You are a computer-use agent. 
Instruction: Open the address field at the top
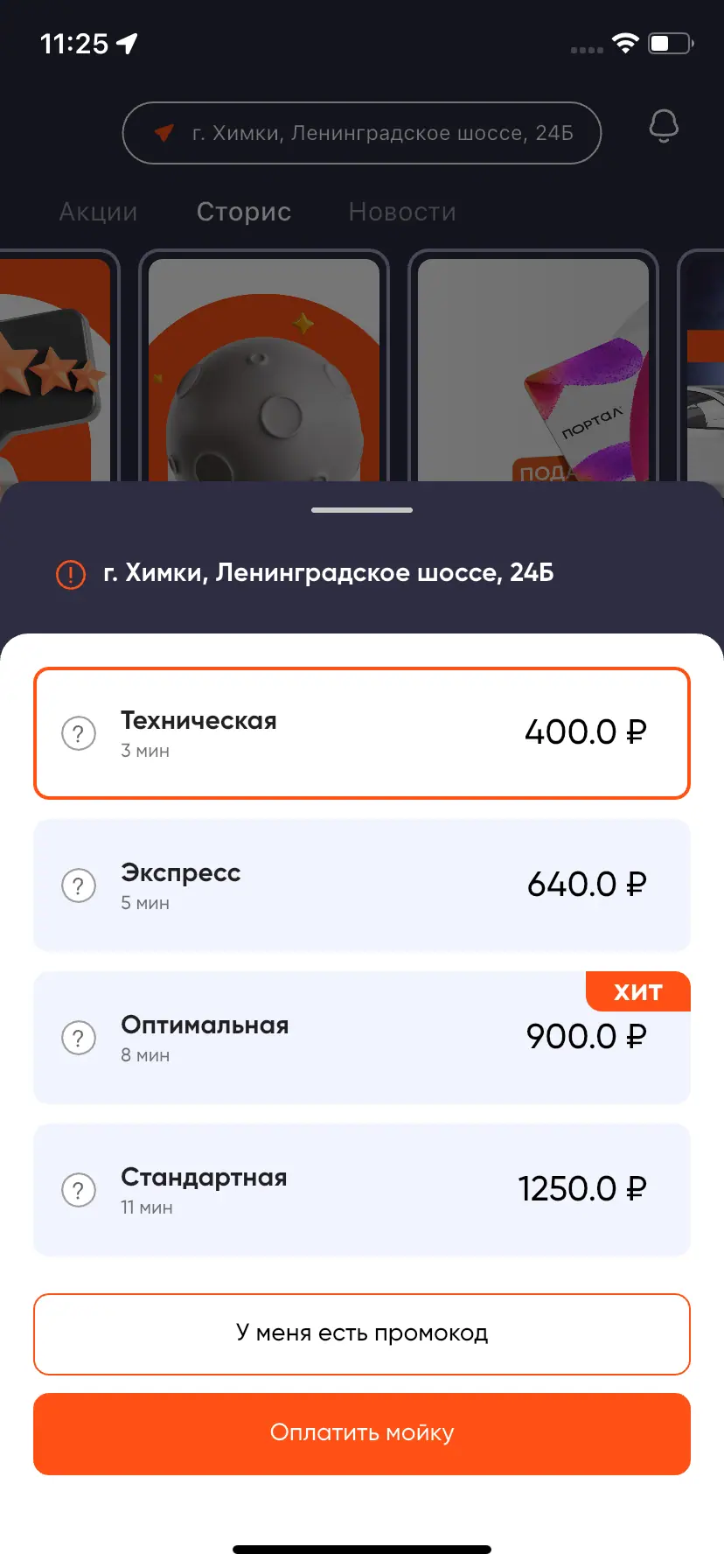tap(362, 133)
